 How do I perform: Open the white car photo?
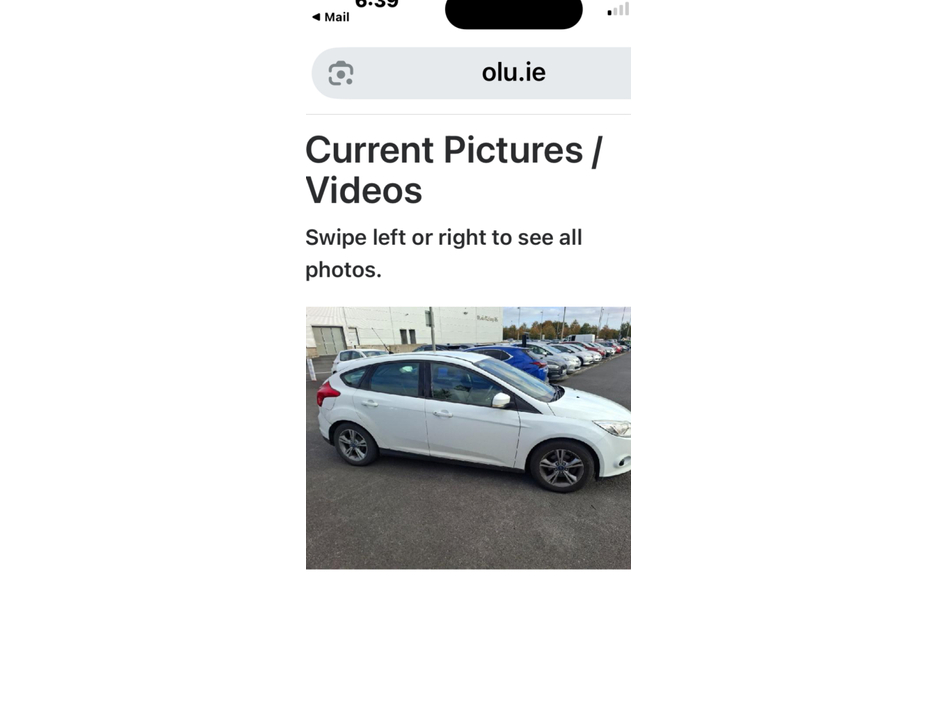[x=468, y=437]
